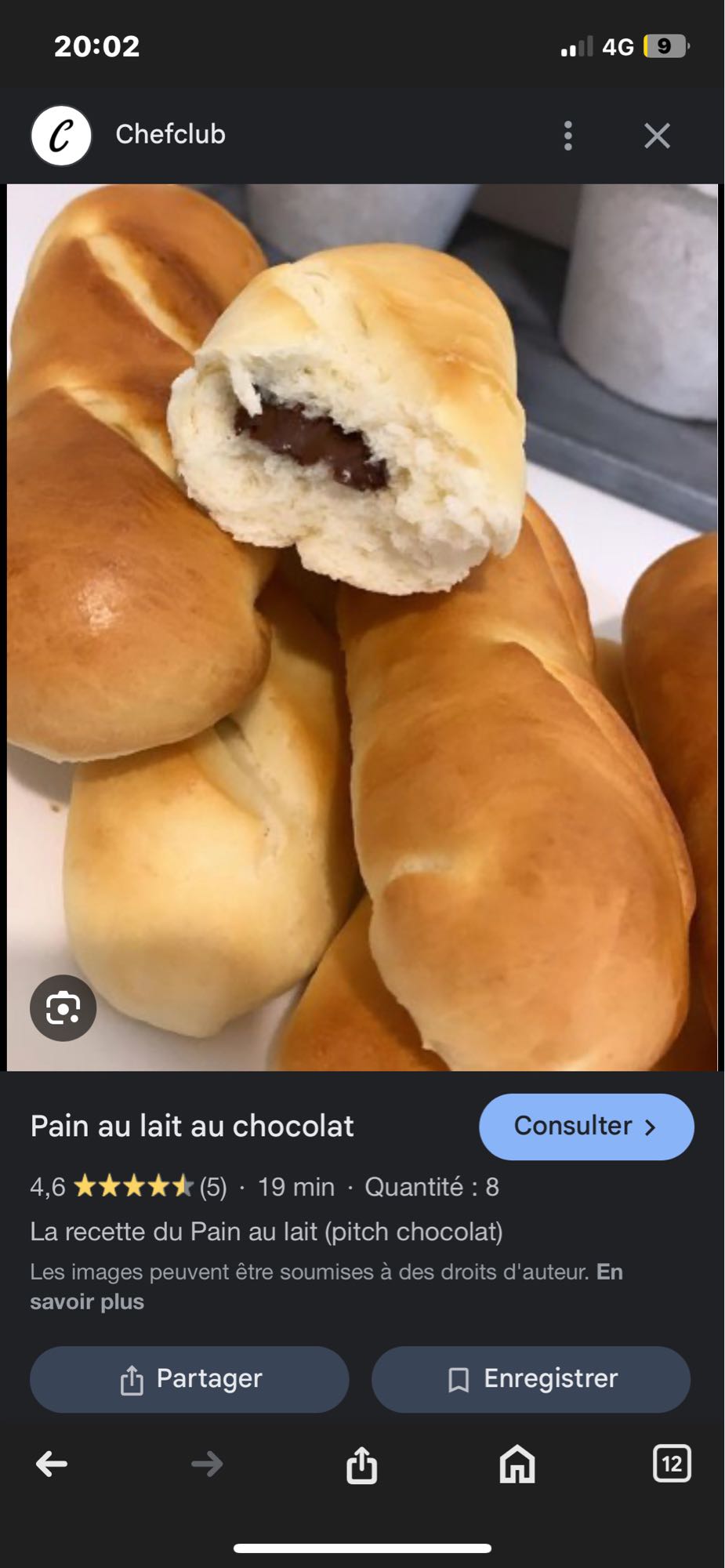Close the image viewer
The image size is (725, 1568).
tap(657, 136)
